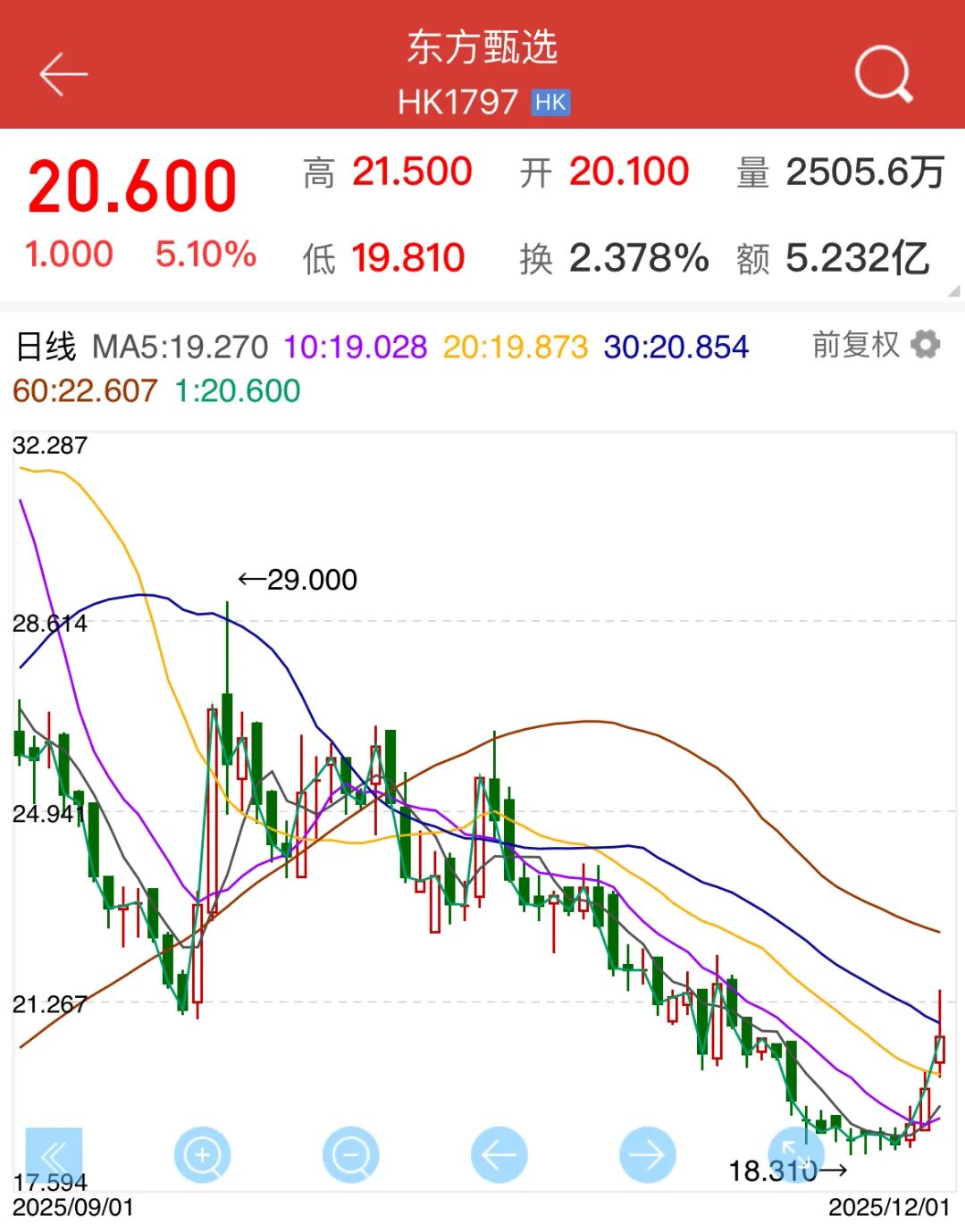Open chart settings gear icon
The image size is (965, 1232).
(x=926, y=345)
